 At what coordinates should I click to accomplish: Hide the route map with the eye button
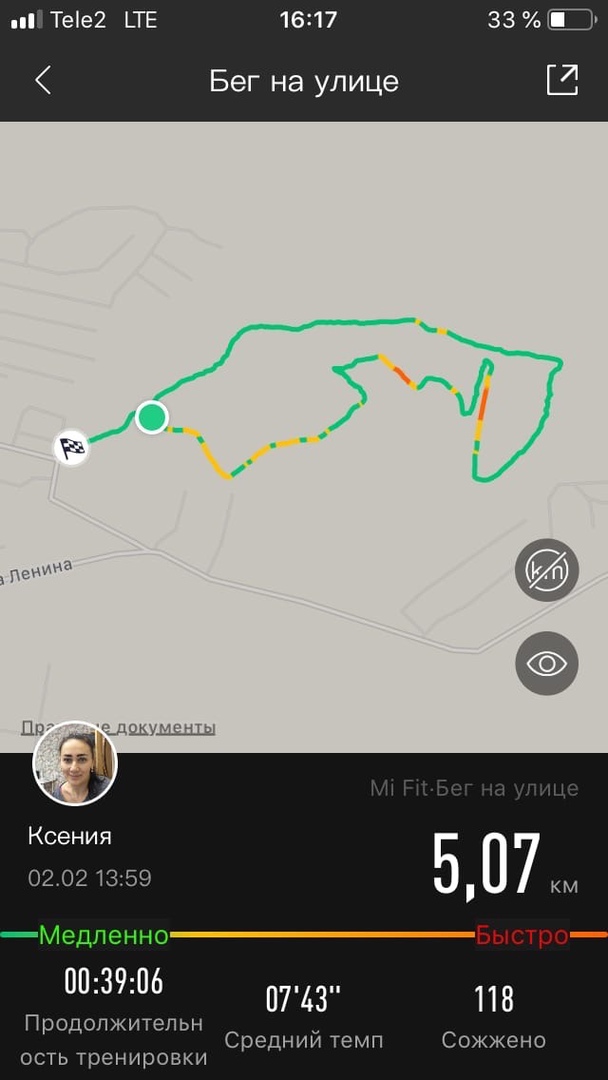(x=547, y=663)
